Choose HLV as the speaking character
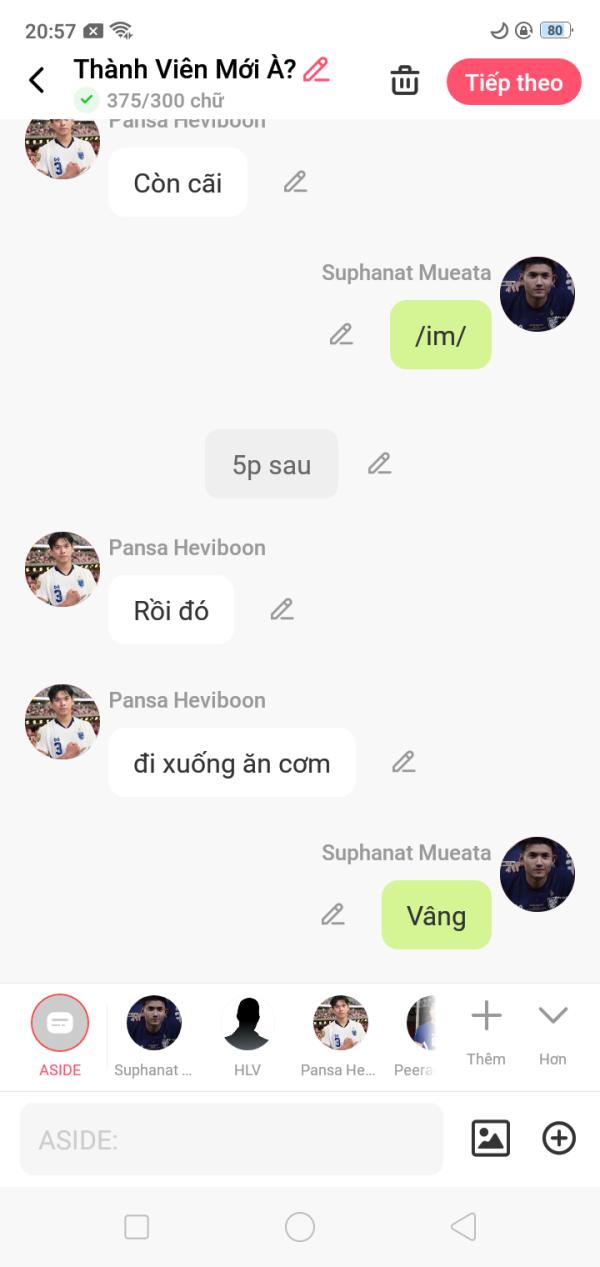This screenshot has width=600, height=1267. point(247,1034)
